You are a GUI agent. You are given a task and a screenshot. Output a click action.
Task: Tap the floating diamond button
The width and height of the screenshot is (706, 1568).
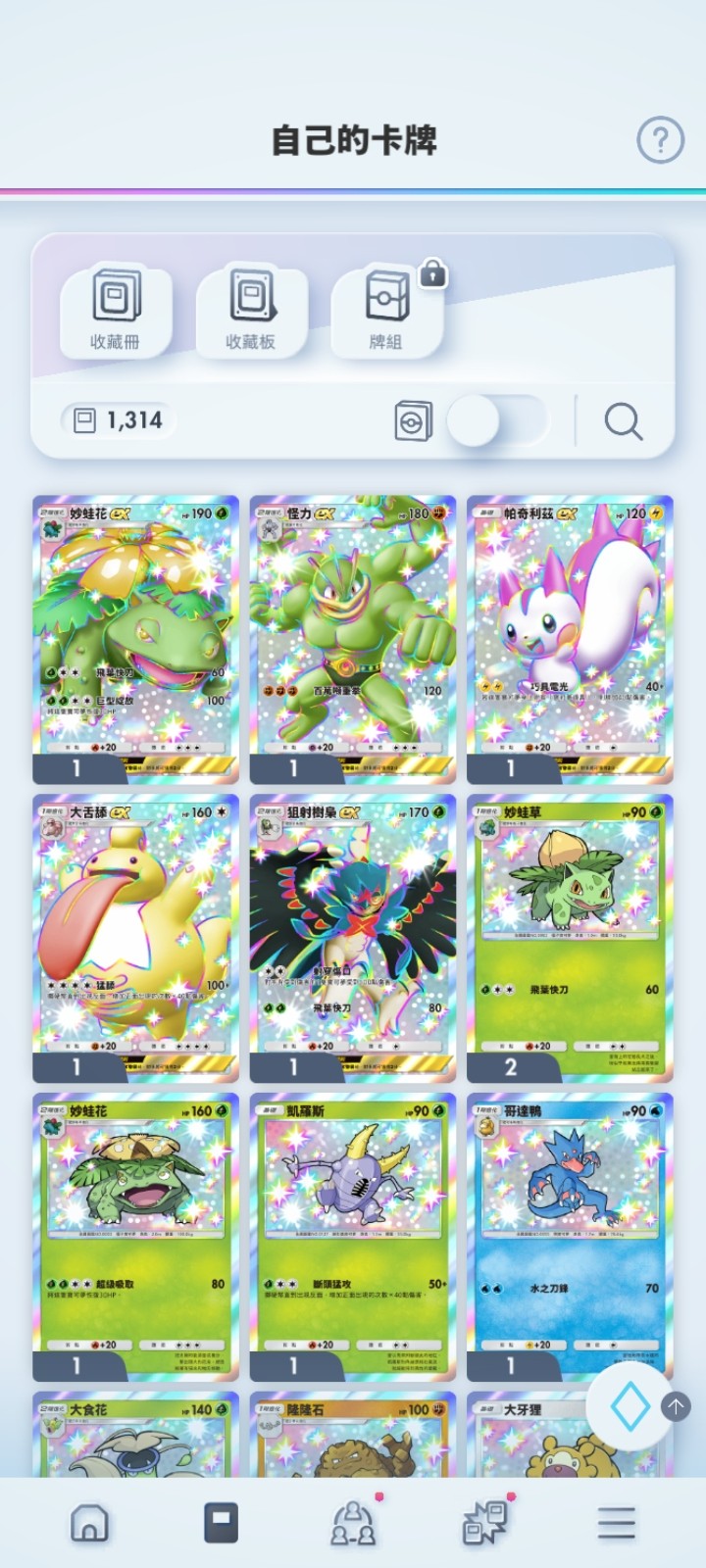pyautogui.click(x=630, y=1408)
